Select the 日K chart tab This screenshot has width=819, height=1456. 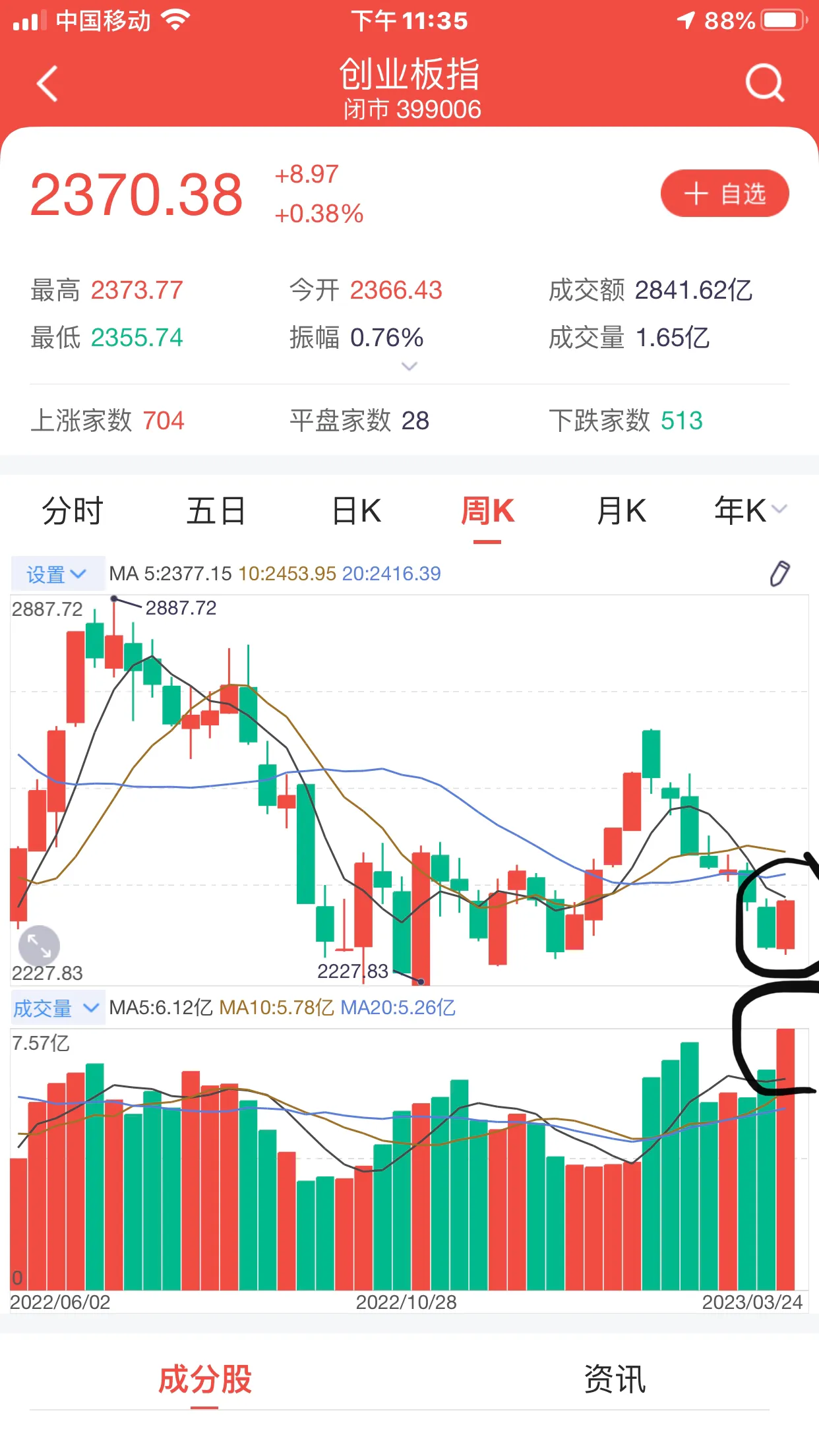357,511
